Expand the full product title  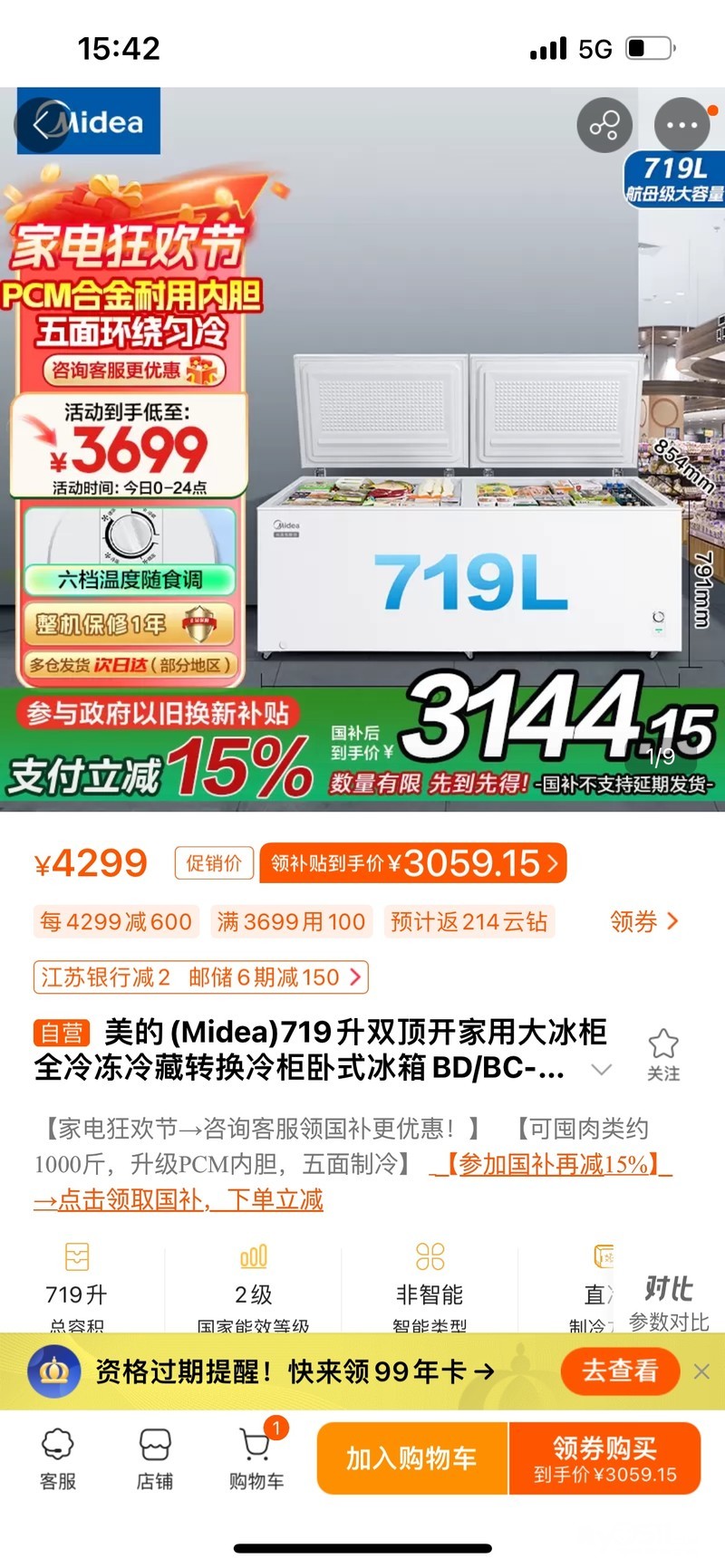click(x=601, y=1069)
